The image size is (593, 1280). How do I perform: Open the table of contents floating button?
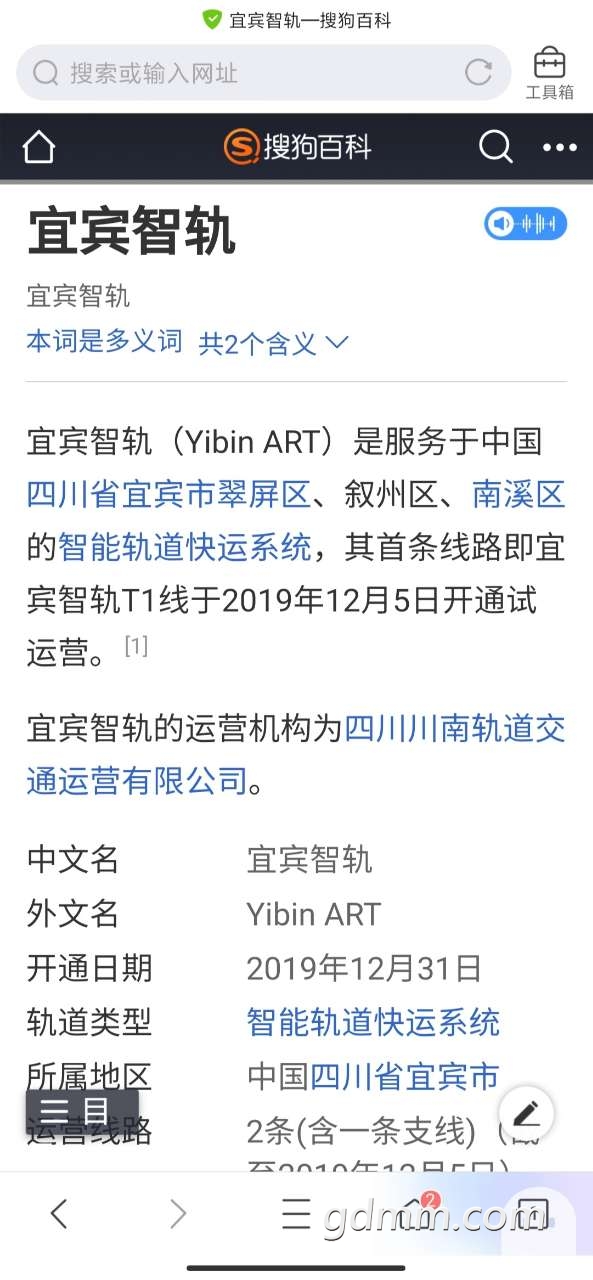click(x=82, y=1112)
